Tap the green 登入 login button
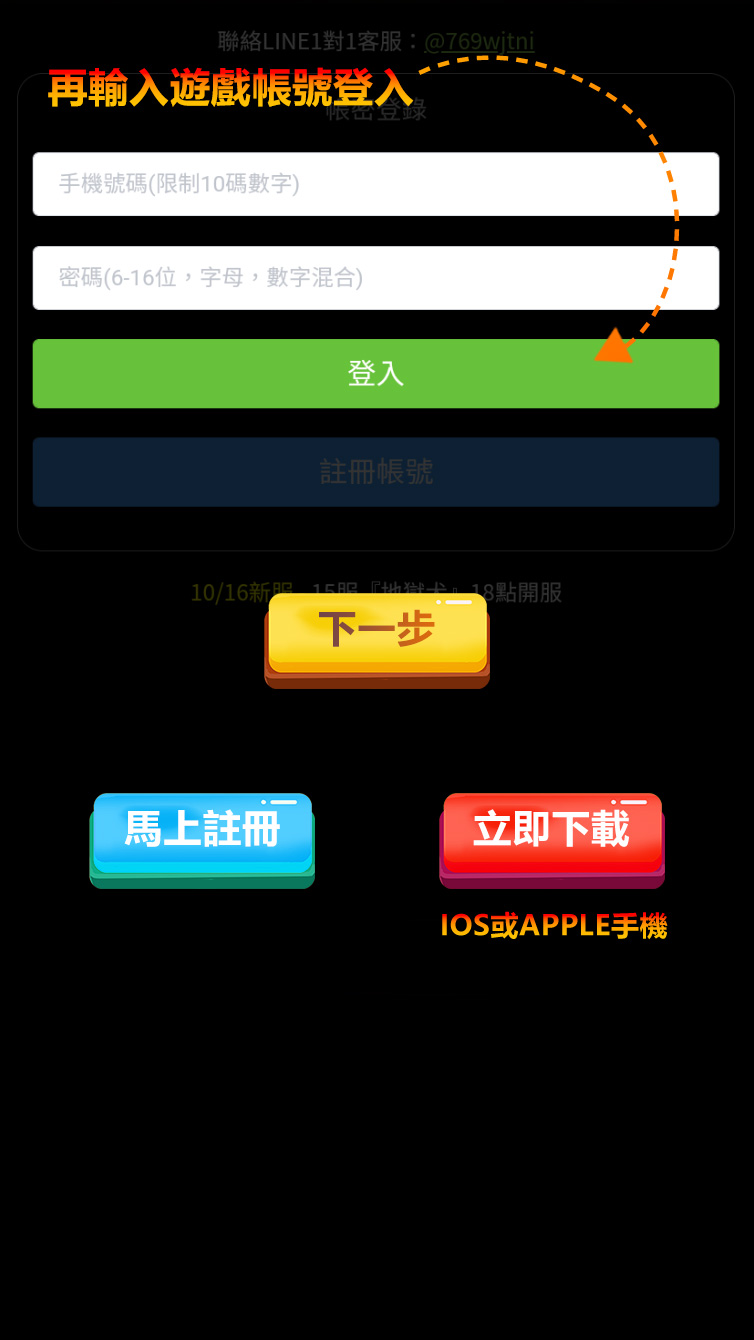 (375, 373)
